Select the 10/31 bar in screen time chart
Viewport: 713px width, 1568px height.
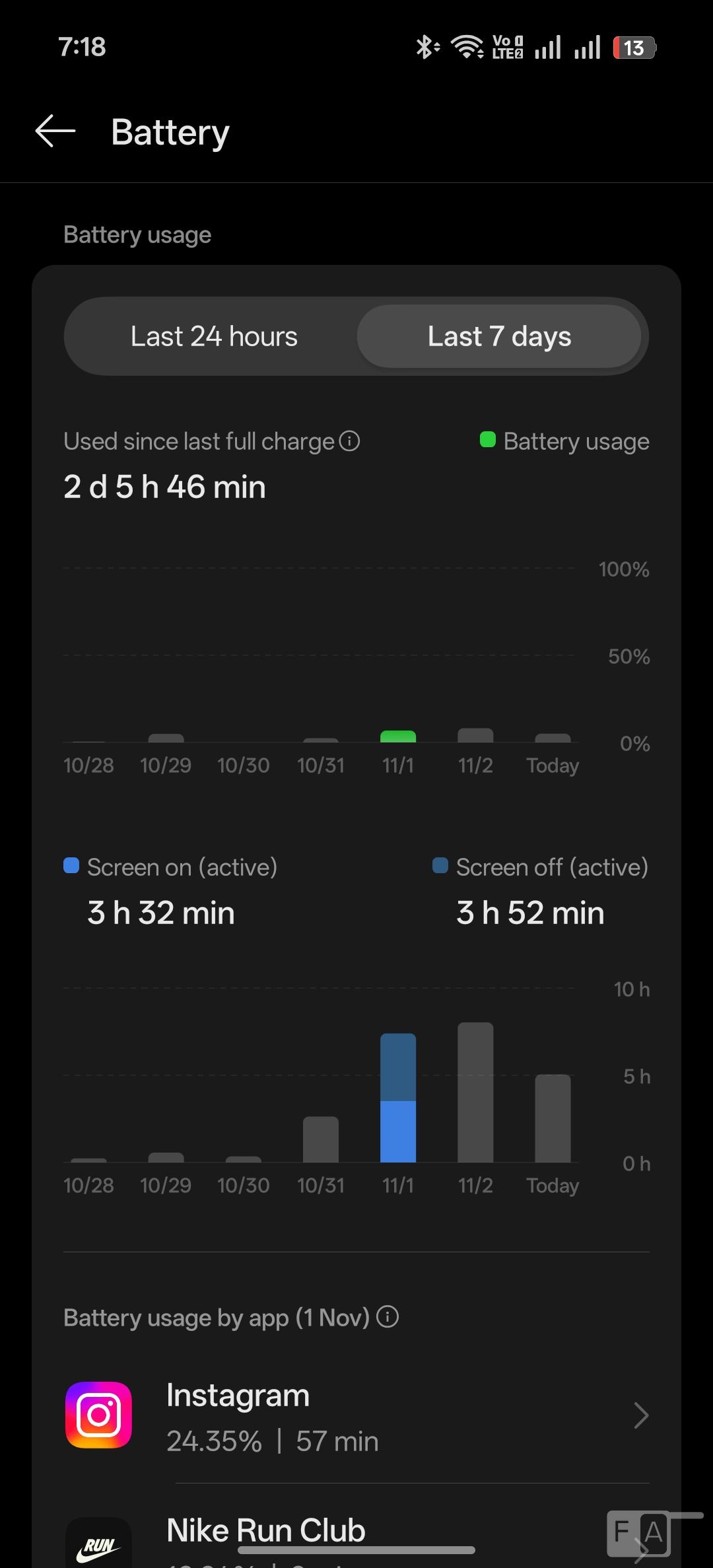pos(321,1139)
